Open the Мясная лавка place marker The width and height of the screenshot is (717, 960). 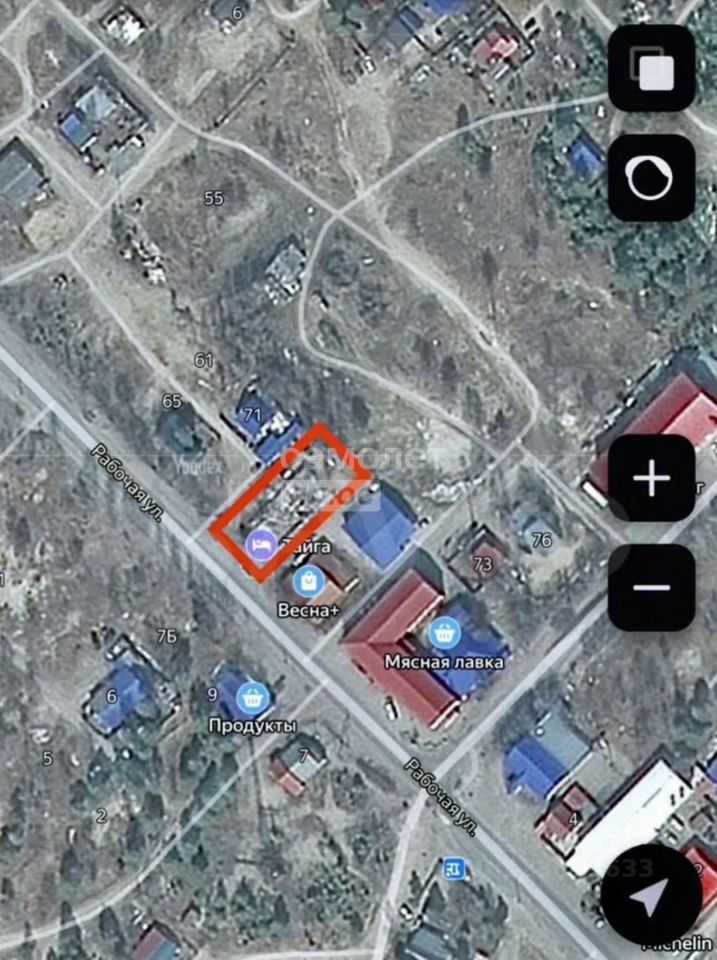(x=444, y=632)
